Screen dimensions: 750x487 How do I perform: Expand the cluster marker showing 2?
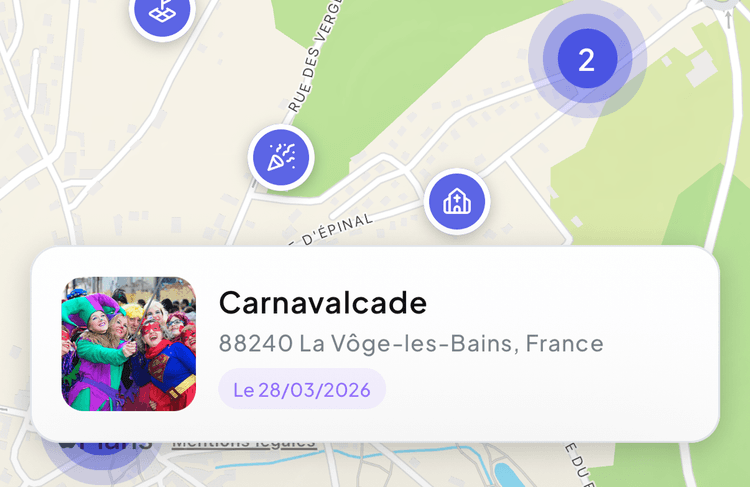pyautogui.click(x=587, y=60)
